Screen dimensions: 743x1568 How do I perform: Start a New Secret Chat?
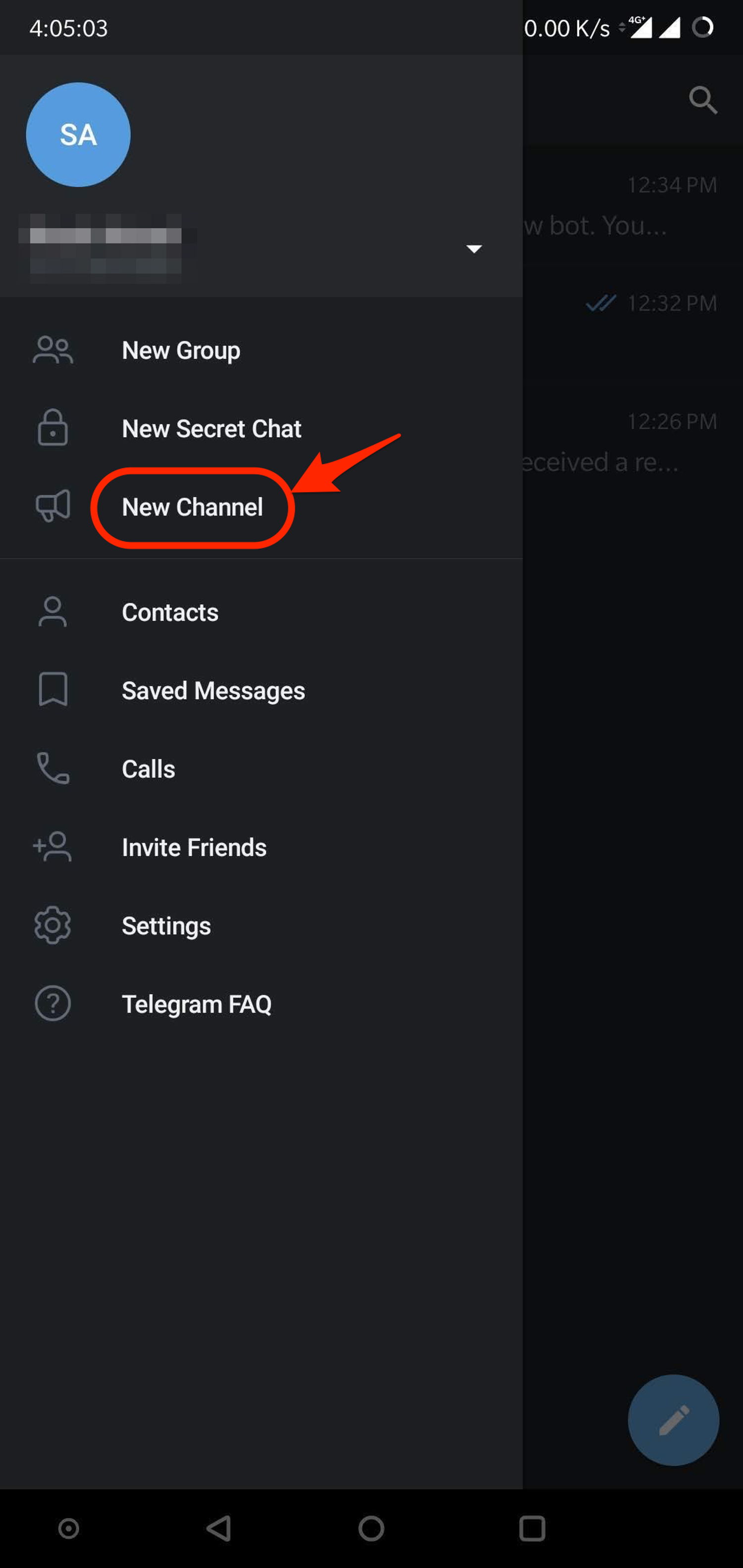(212, 429)
